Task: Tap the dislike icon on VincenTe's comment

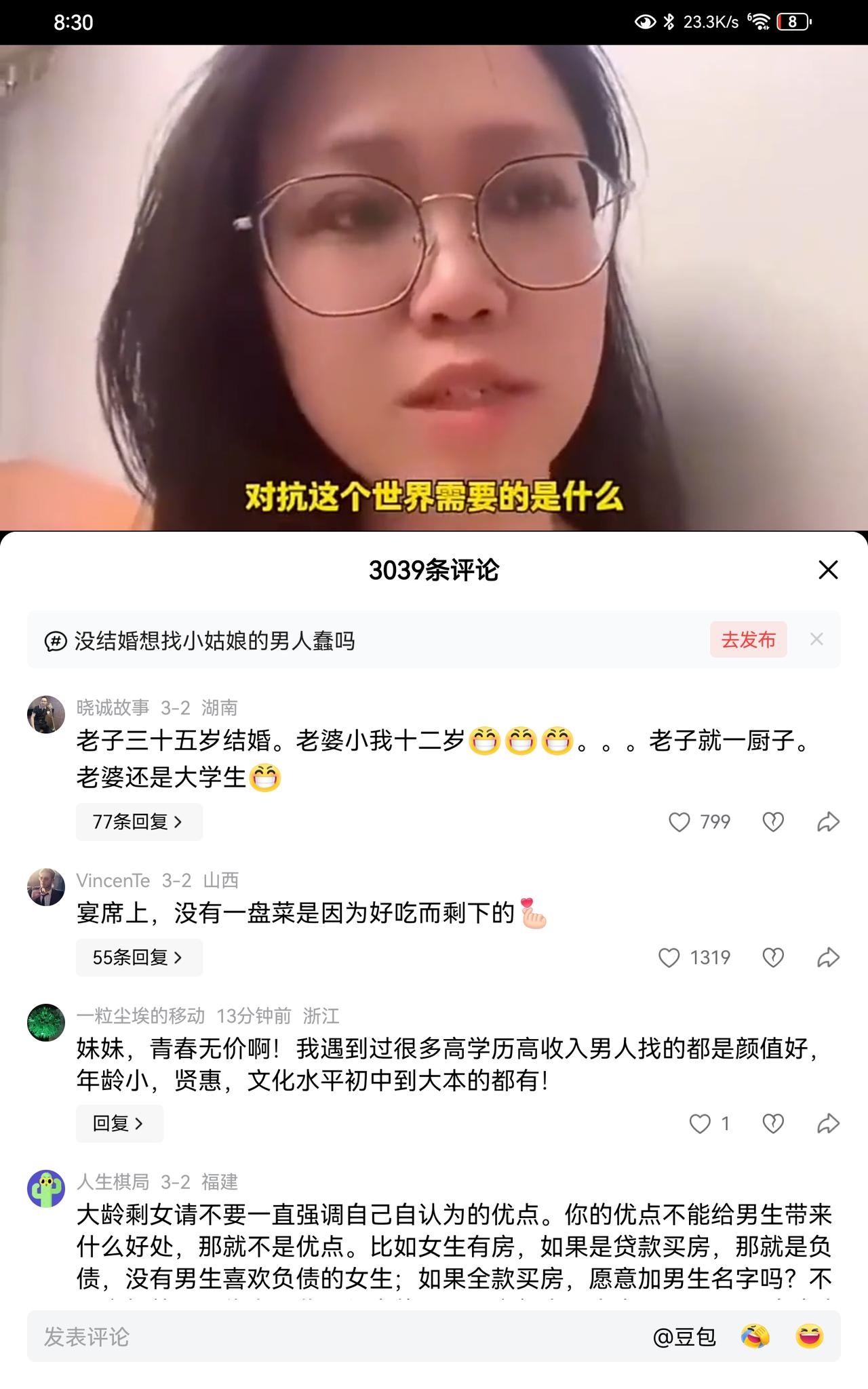Action: (x=772, y=958)
